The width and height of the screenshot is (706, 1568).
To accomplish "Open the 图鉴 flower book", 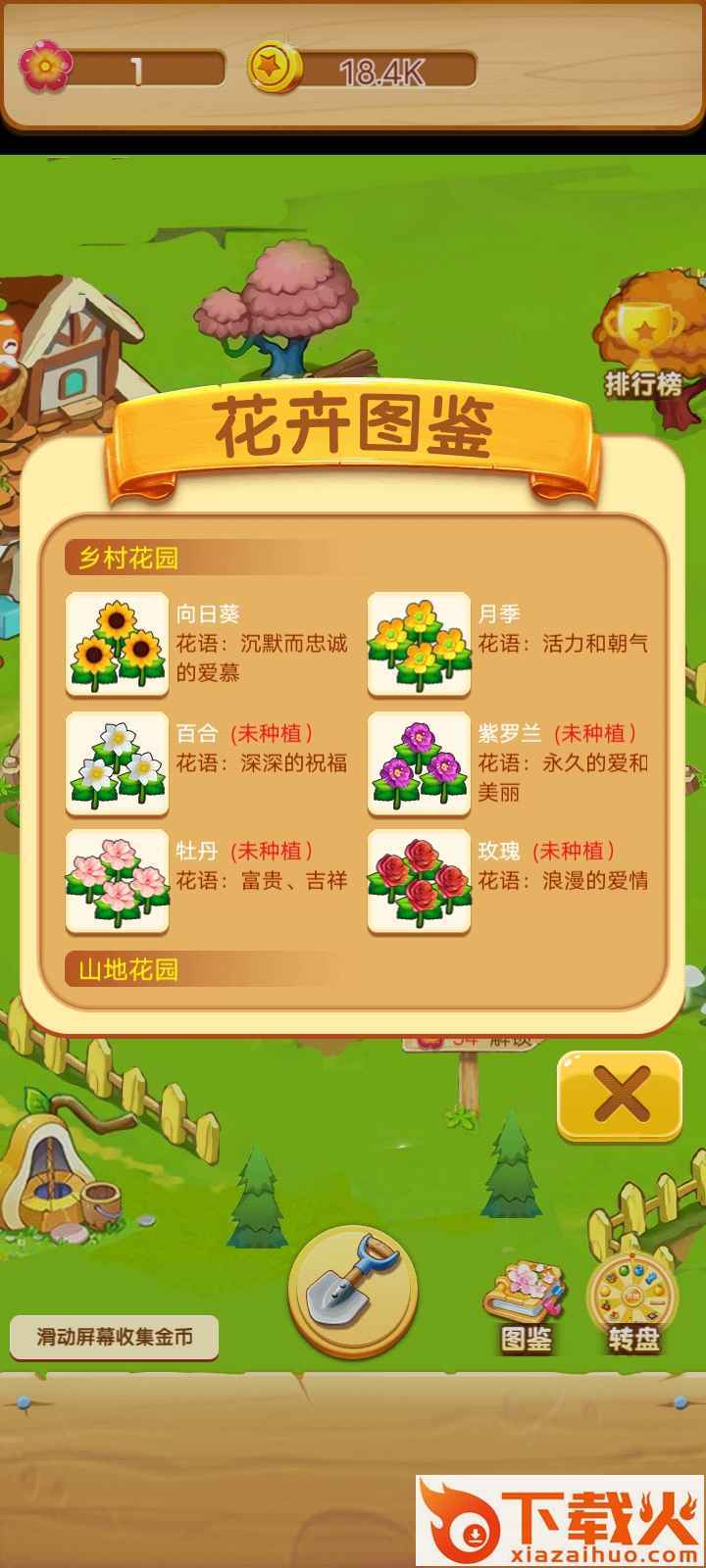I will click(526, 1303).
